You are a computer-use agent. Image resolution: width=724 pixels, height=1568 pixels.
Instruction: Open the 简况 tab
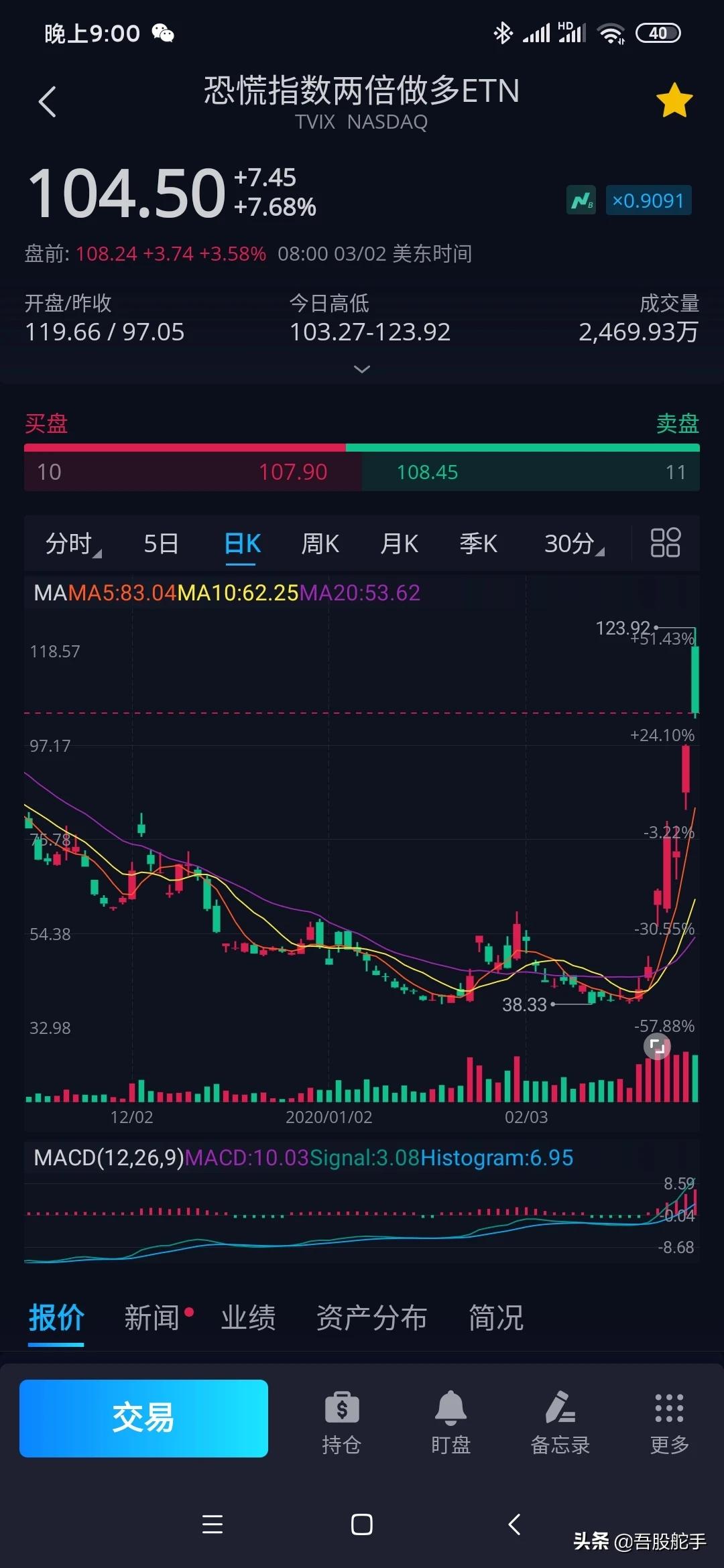click(x=495, y=1318)
